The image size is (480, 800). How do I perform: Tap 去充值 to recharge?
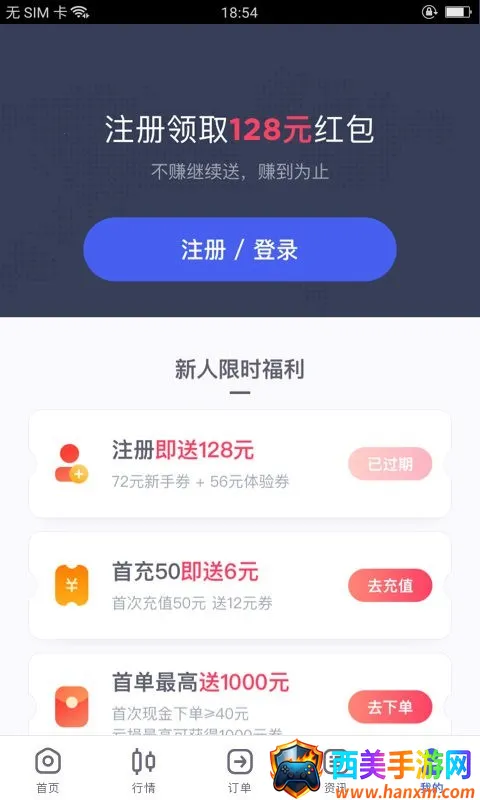pyautogui.click(x=390, y=585)
